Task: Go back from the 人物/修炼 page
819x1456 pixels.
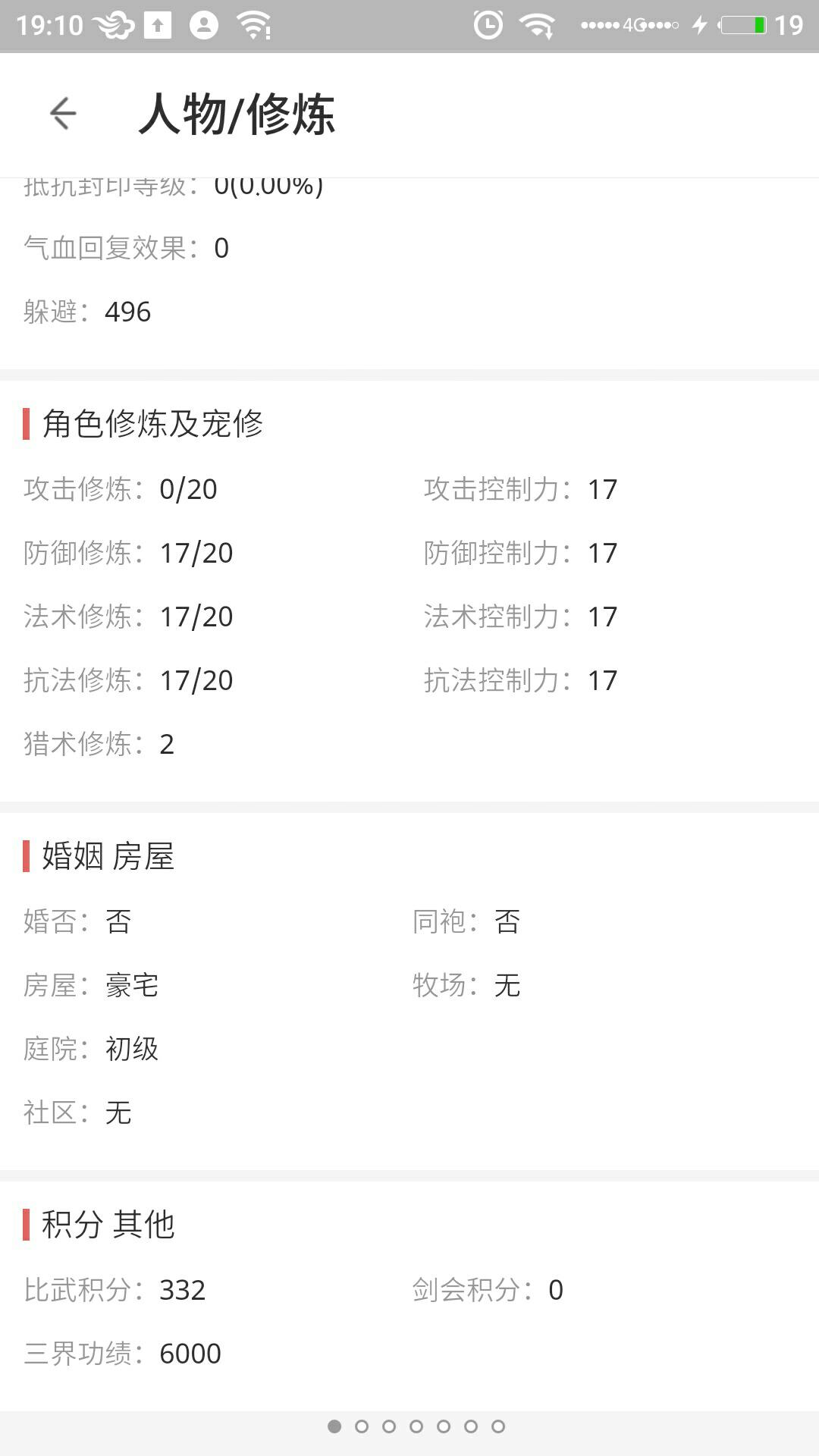Action: (63, 114)
